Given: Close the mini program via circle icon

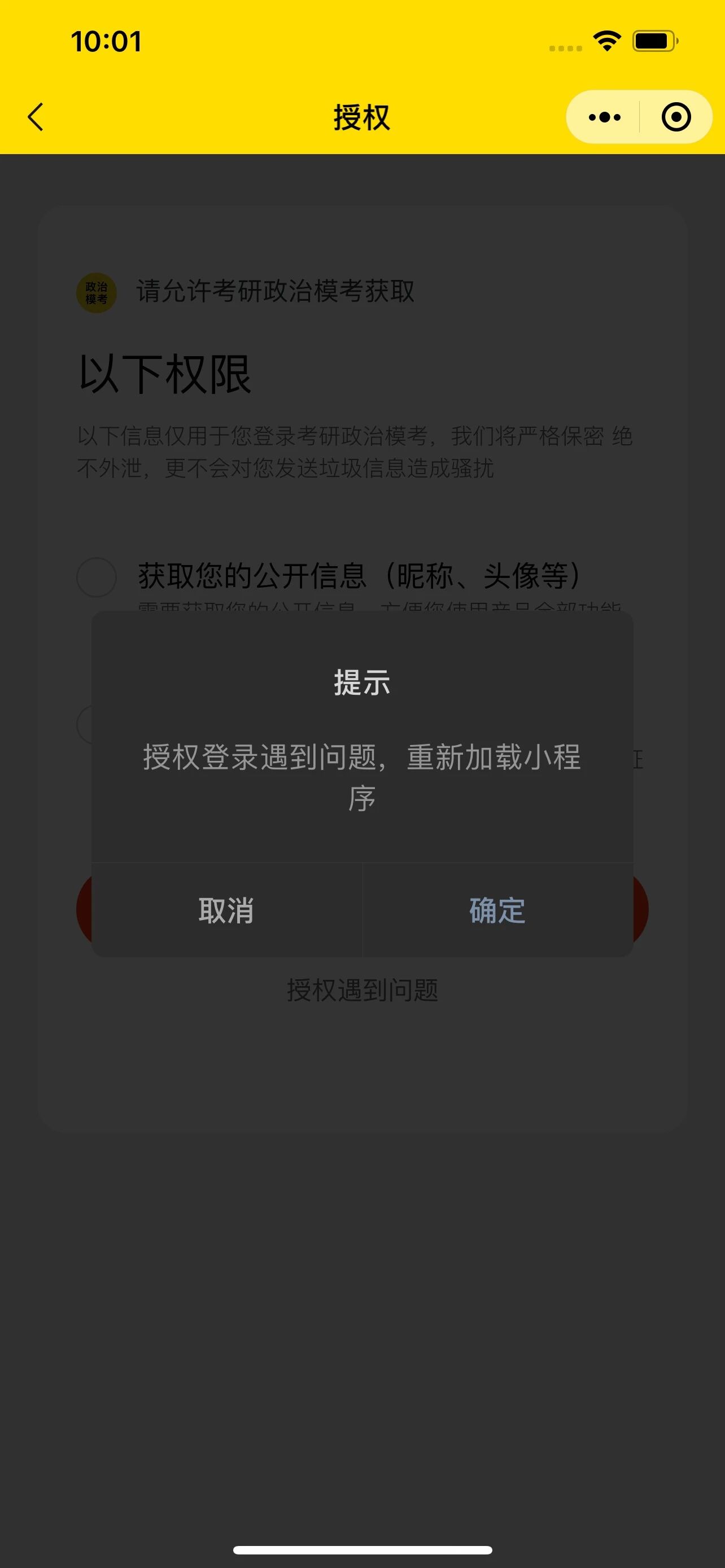Looking at the screenshot, I should 676,117.
